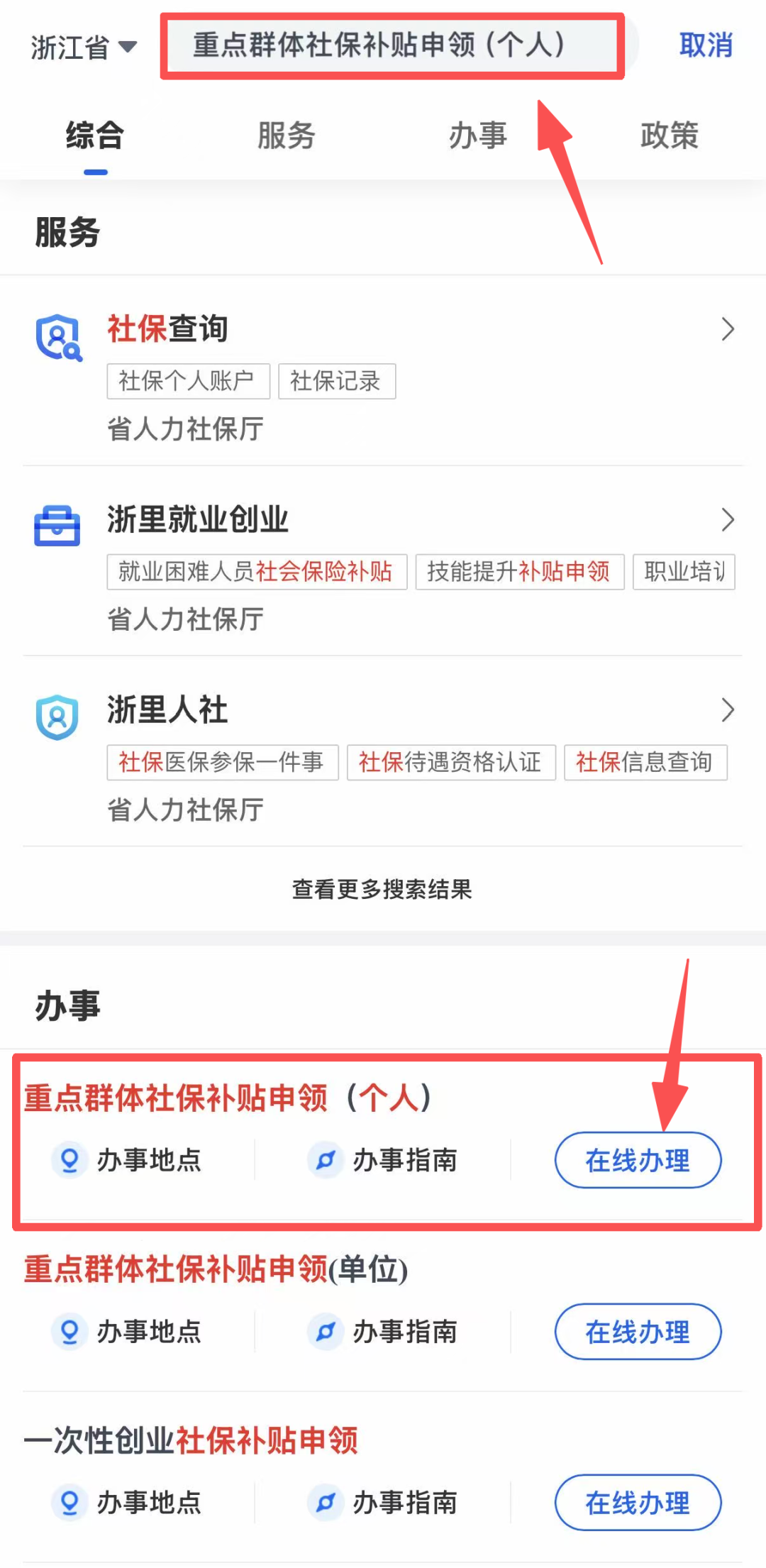
Task: Tap 在线办理 for 一次性创业社保补贴申领
Action: pyautogui.click(x=638, y=1503)
